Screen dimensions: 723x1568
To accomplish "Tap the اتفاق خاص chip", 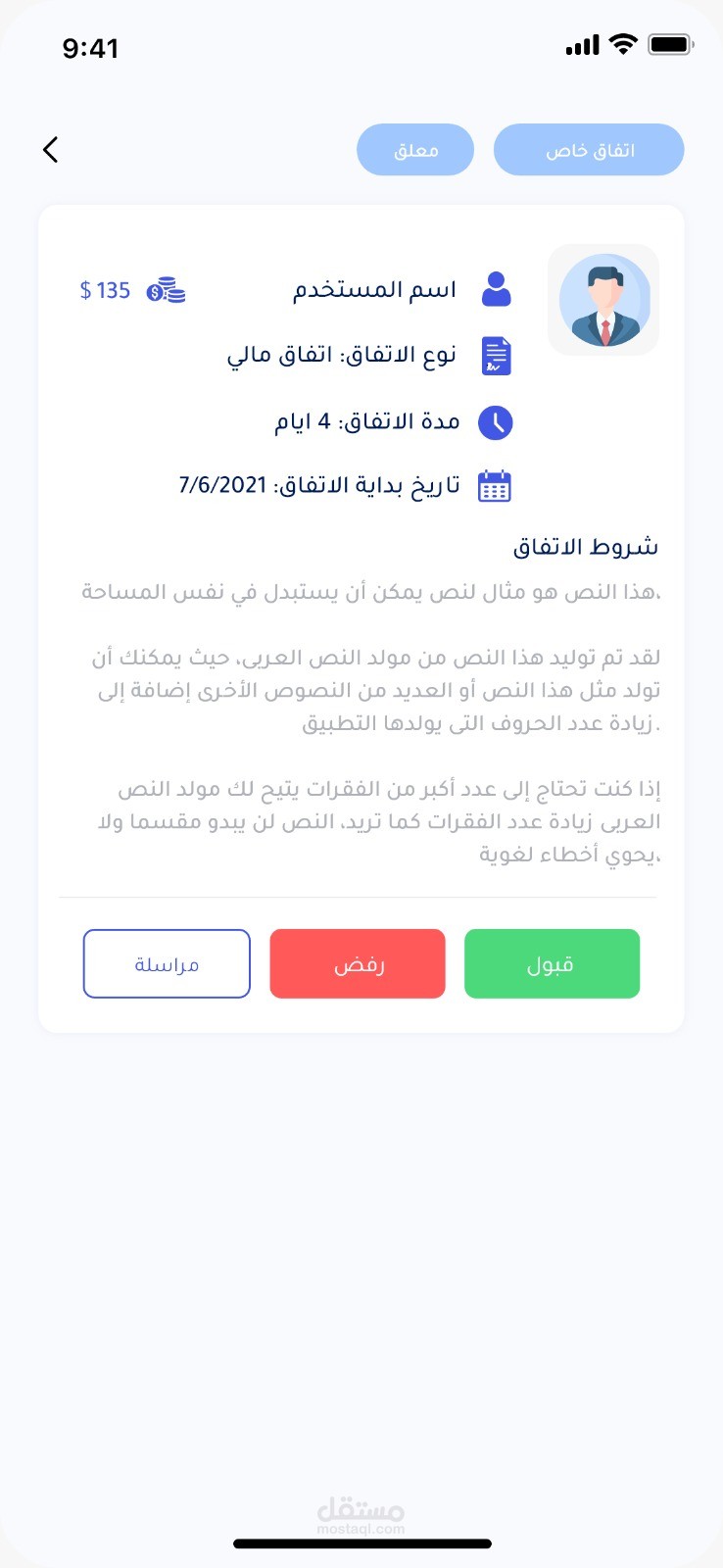I will click(x=589, y=150).
